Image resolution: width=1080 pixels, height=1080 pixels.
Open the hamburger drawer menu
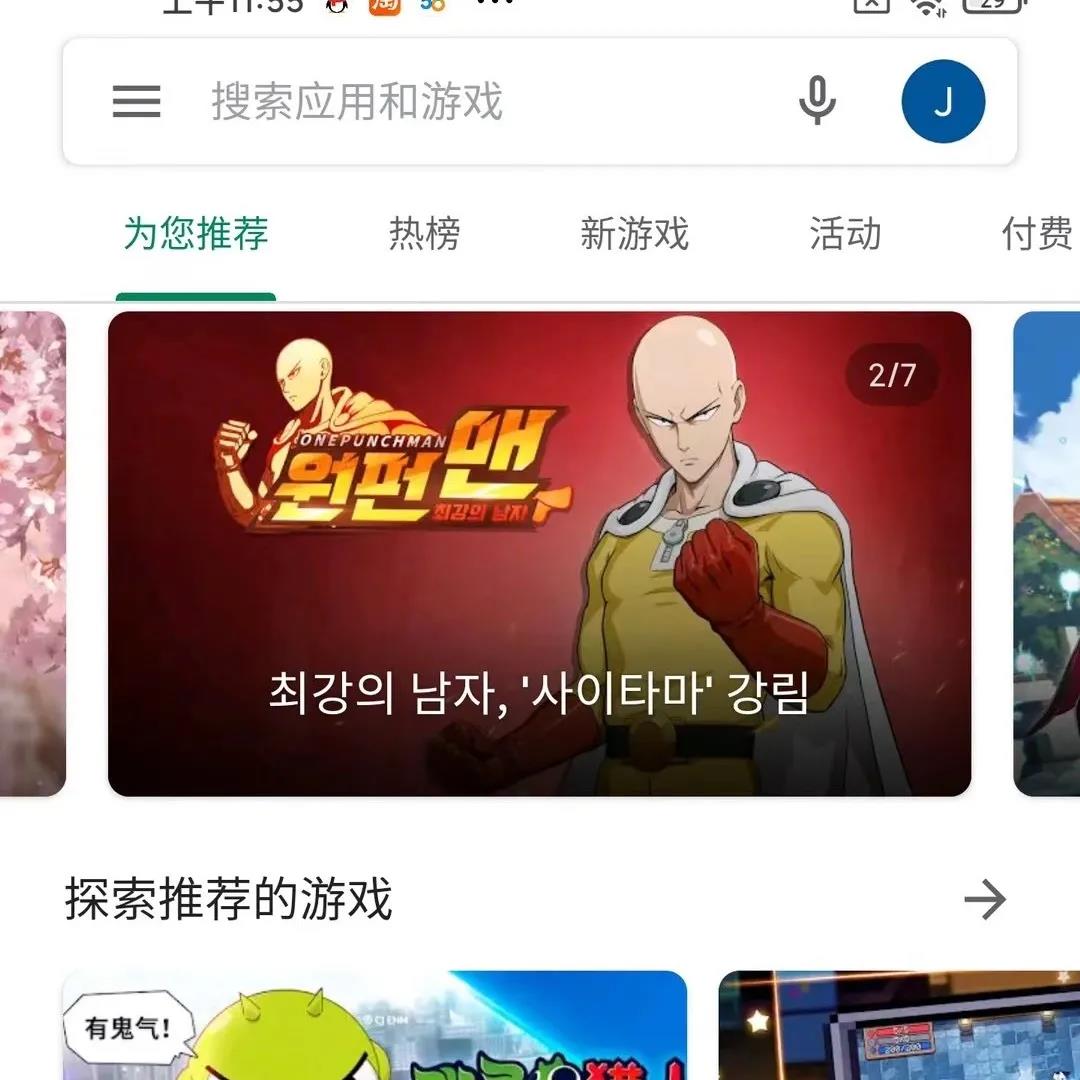coord(137,101)
